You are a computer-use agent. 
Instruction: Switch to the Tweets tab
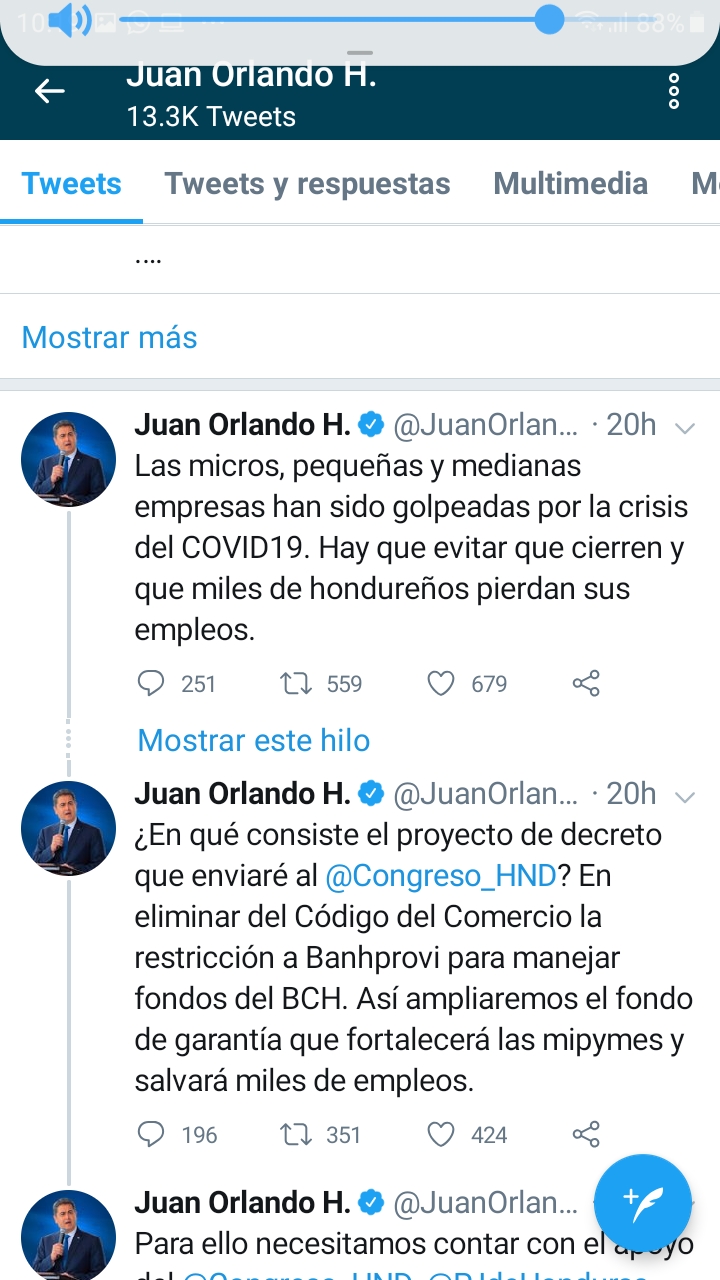[x=71, y=184]
